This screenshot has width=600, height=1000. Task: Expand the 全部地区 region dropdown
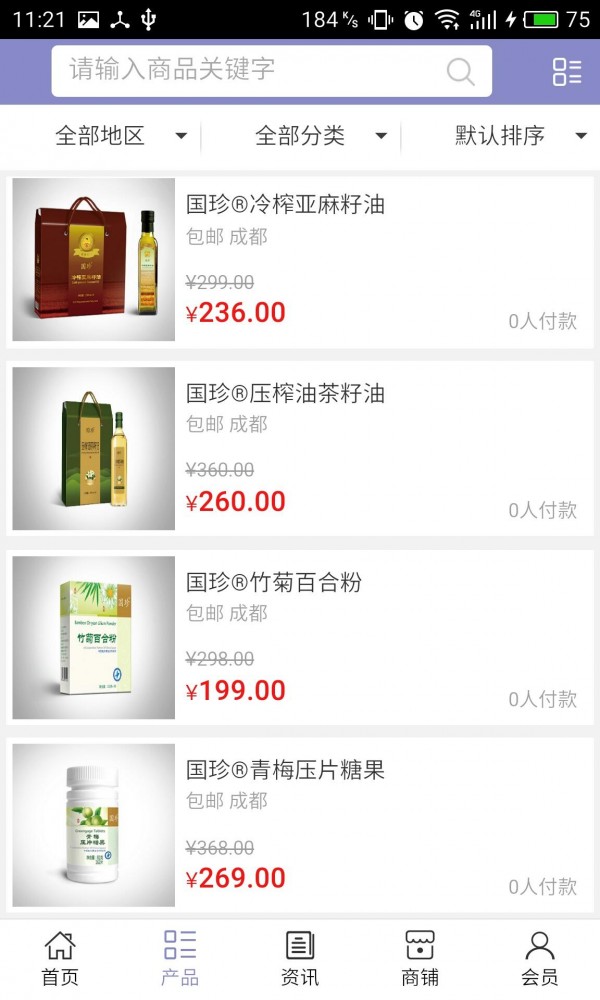pyautogui.click(x=120, y=136)
